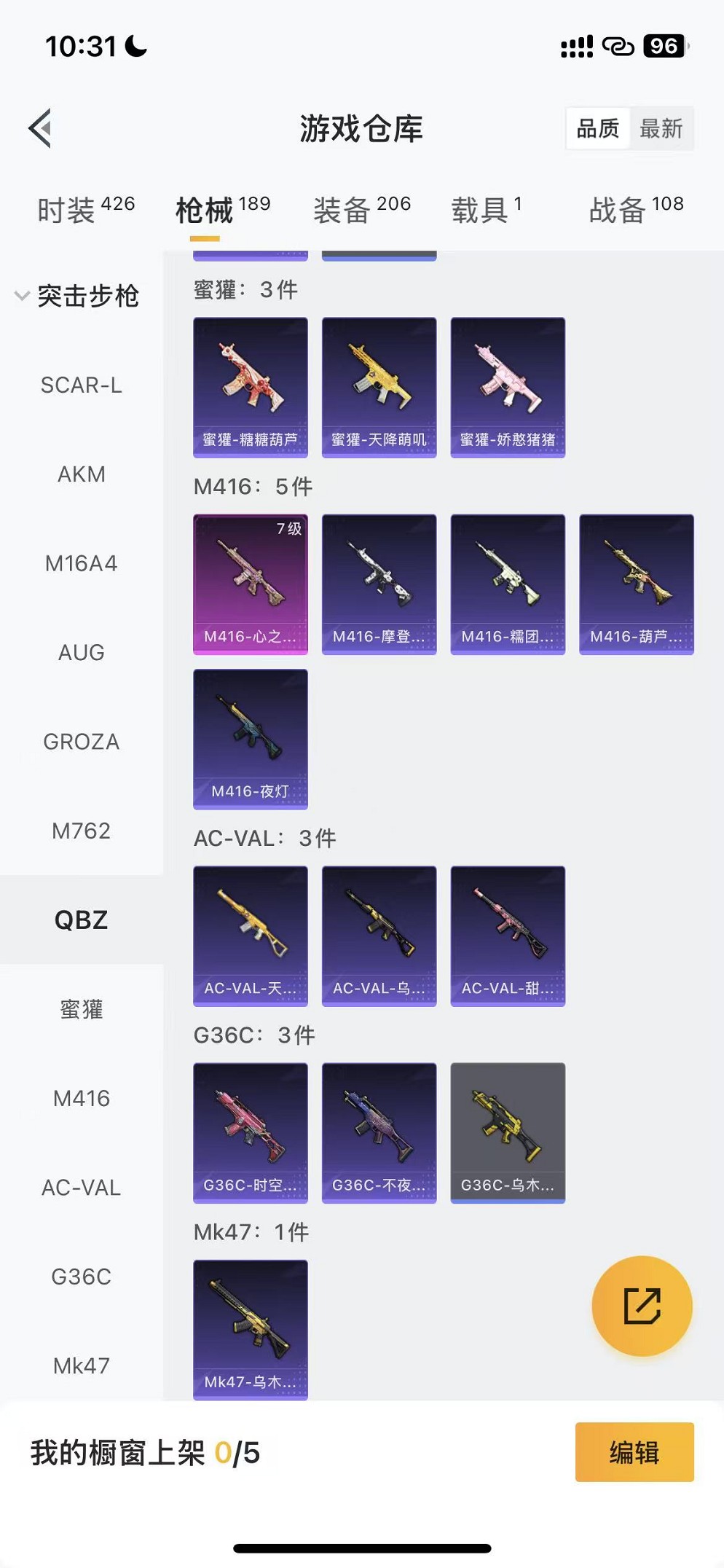
Task: Open the M416-夜灯 skin tile
Action: point(250,738)
